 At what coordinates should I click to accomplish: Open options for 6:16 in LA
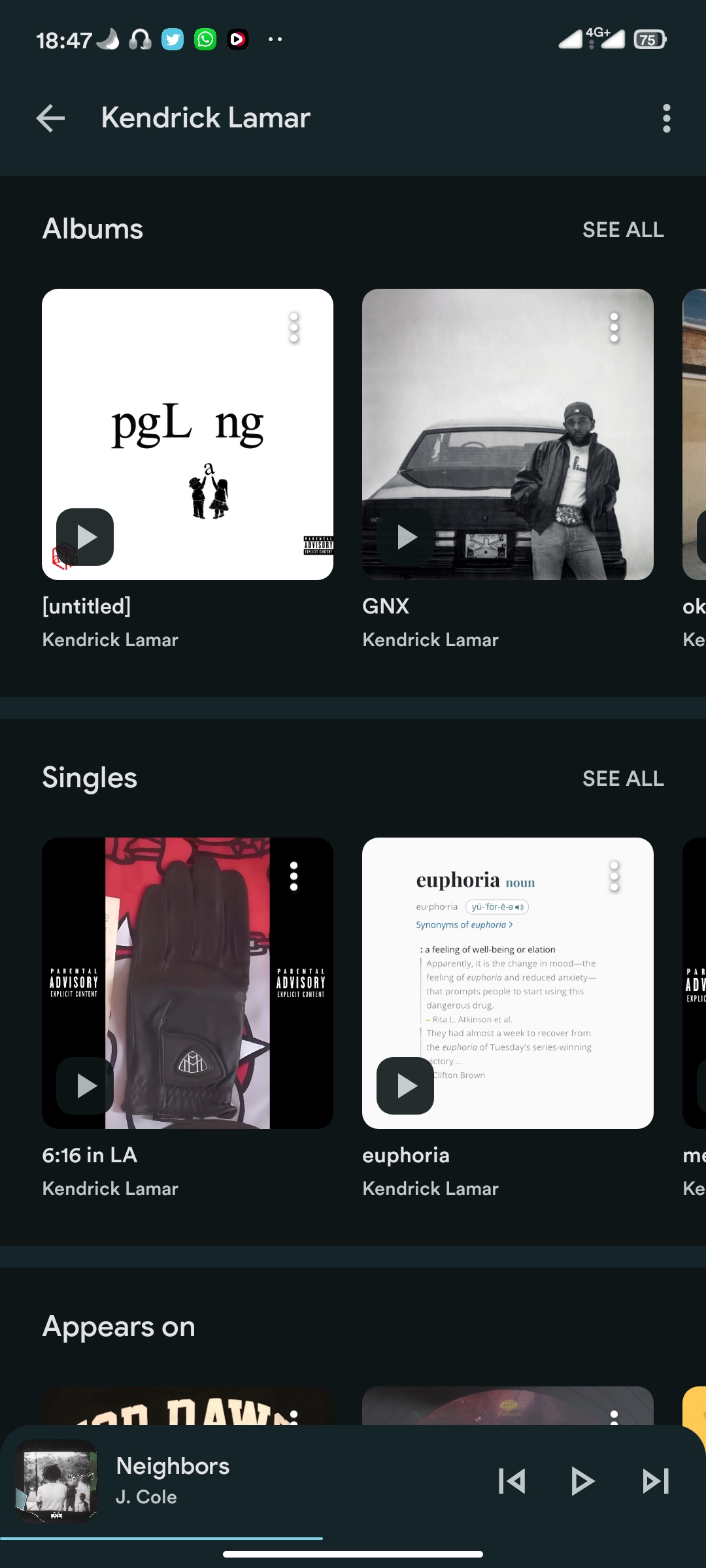(x=294, y=876)
